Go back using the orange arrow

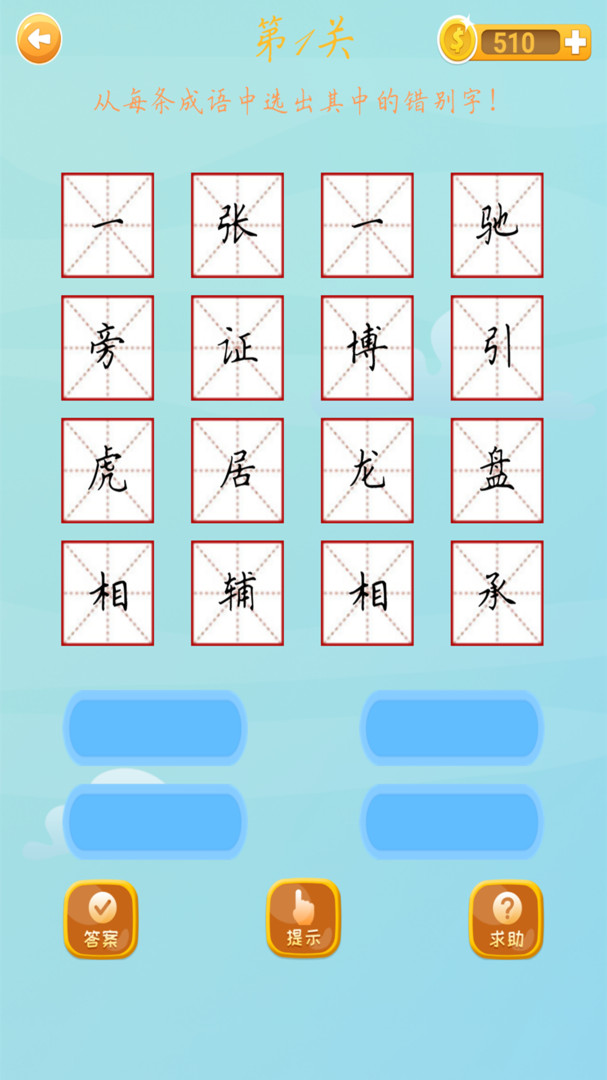click(39, 40)
